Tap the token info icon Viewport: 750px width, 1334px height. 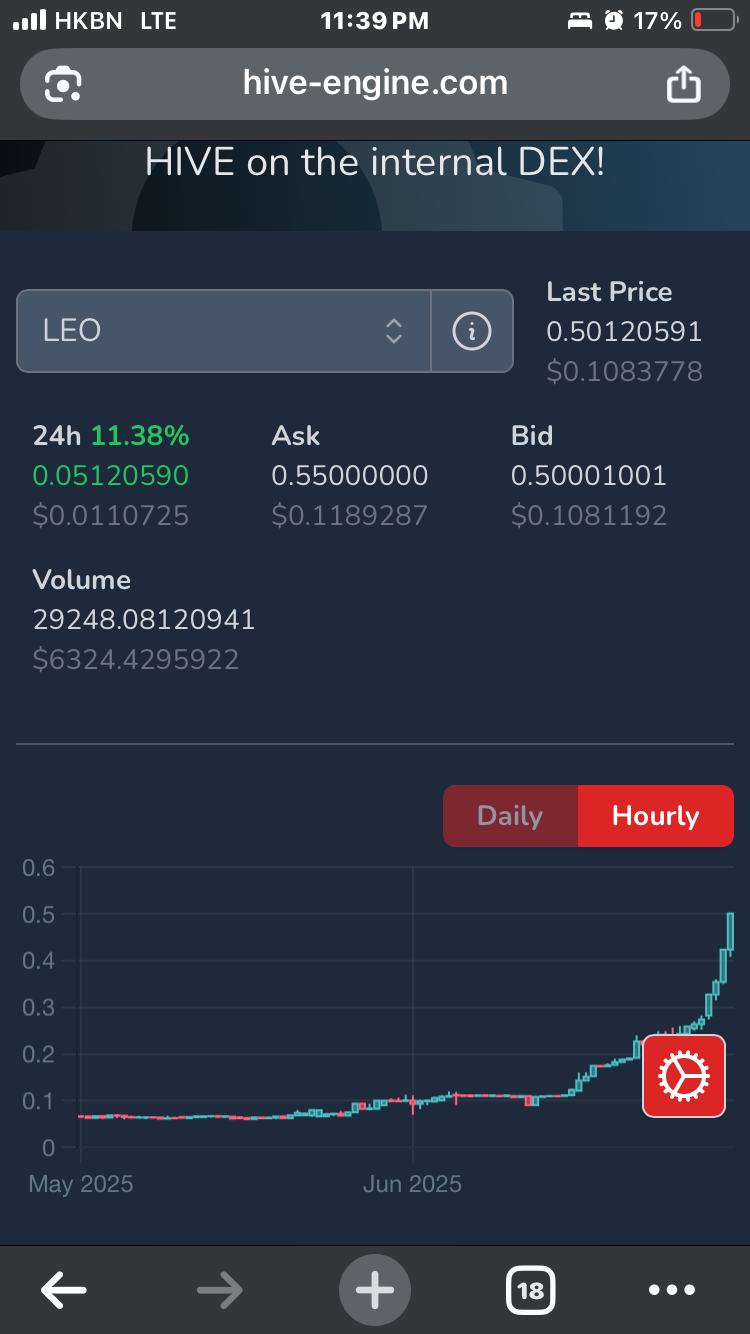point(472,331)
